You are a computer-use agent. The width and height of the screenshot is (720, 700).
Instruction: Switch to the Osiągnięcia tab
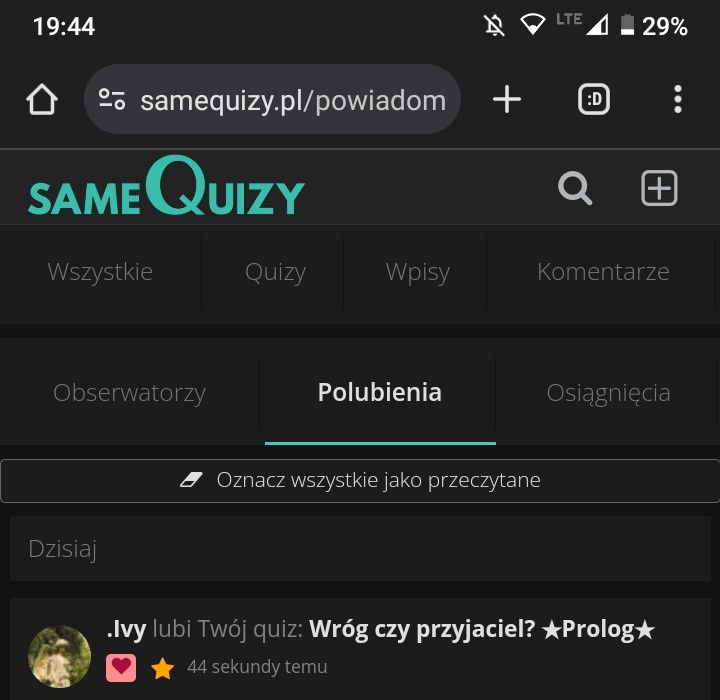(608, 393)
